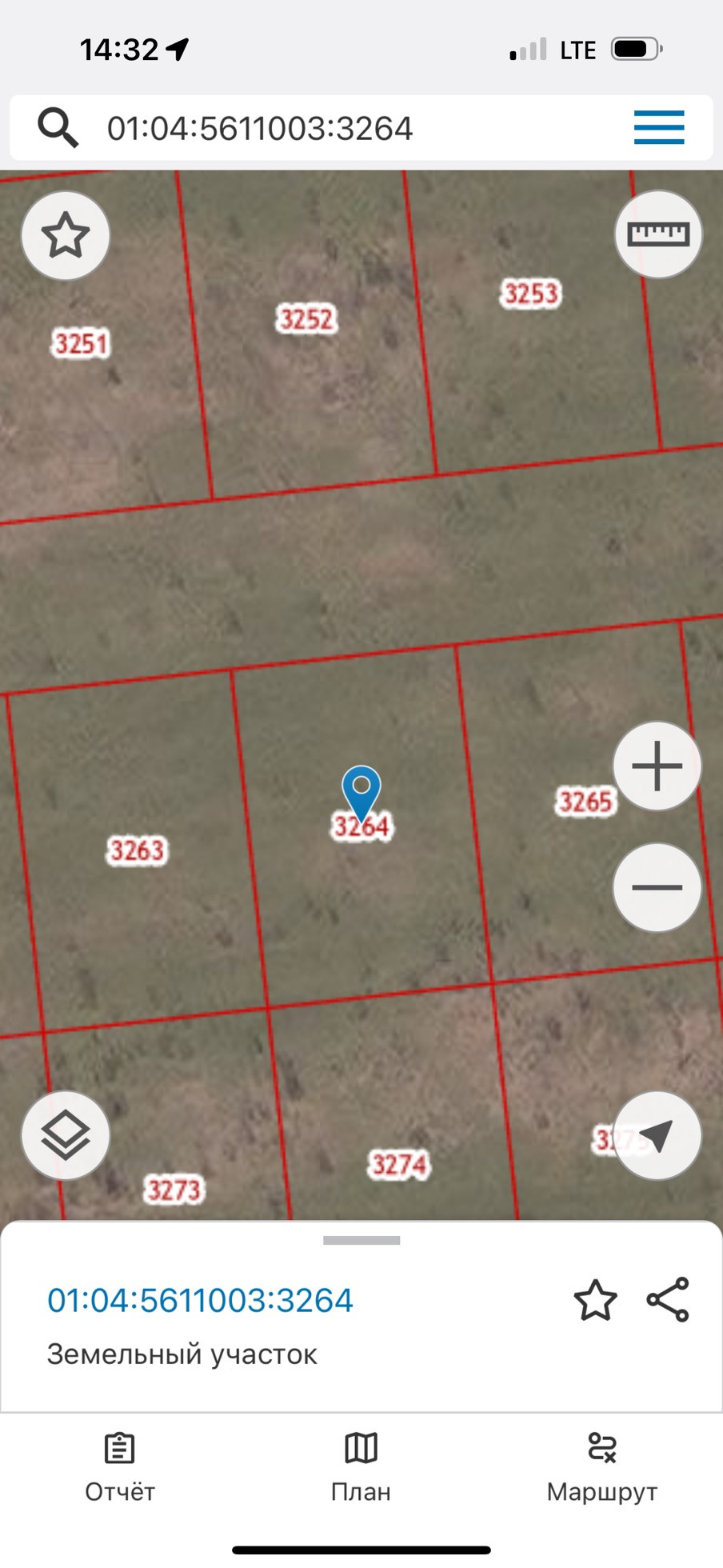The width and height of the screenshot is (723, 1568).
Task: Open favorites star on the map
Action: pos(66,235)
